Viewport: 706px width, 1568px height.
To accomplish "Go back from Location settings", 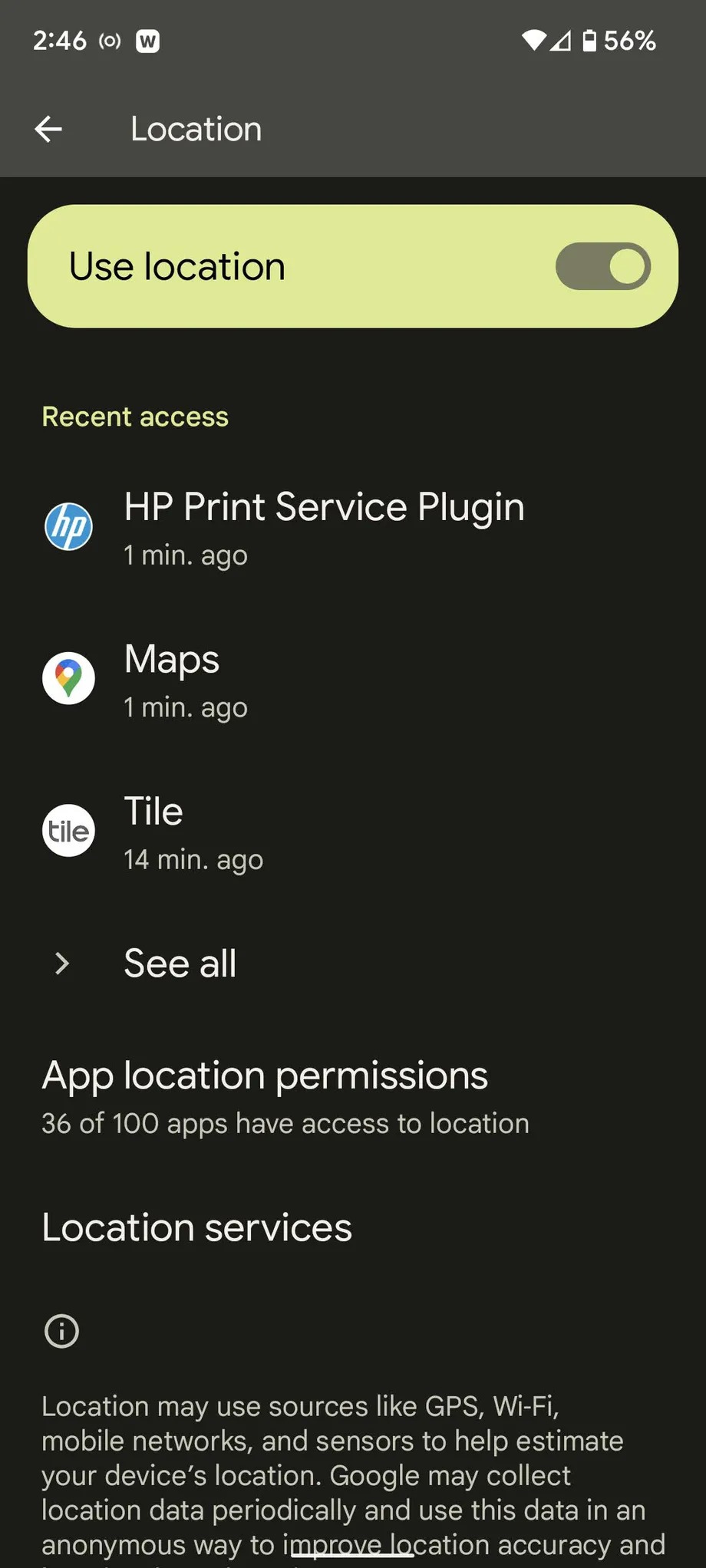I will (48, 129).
